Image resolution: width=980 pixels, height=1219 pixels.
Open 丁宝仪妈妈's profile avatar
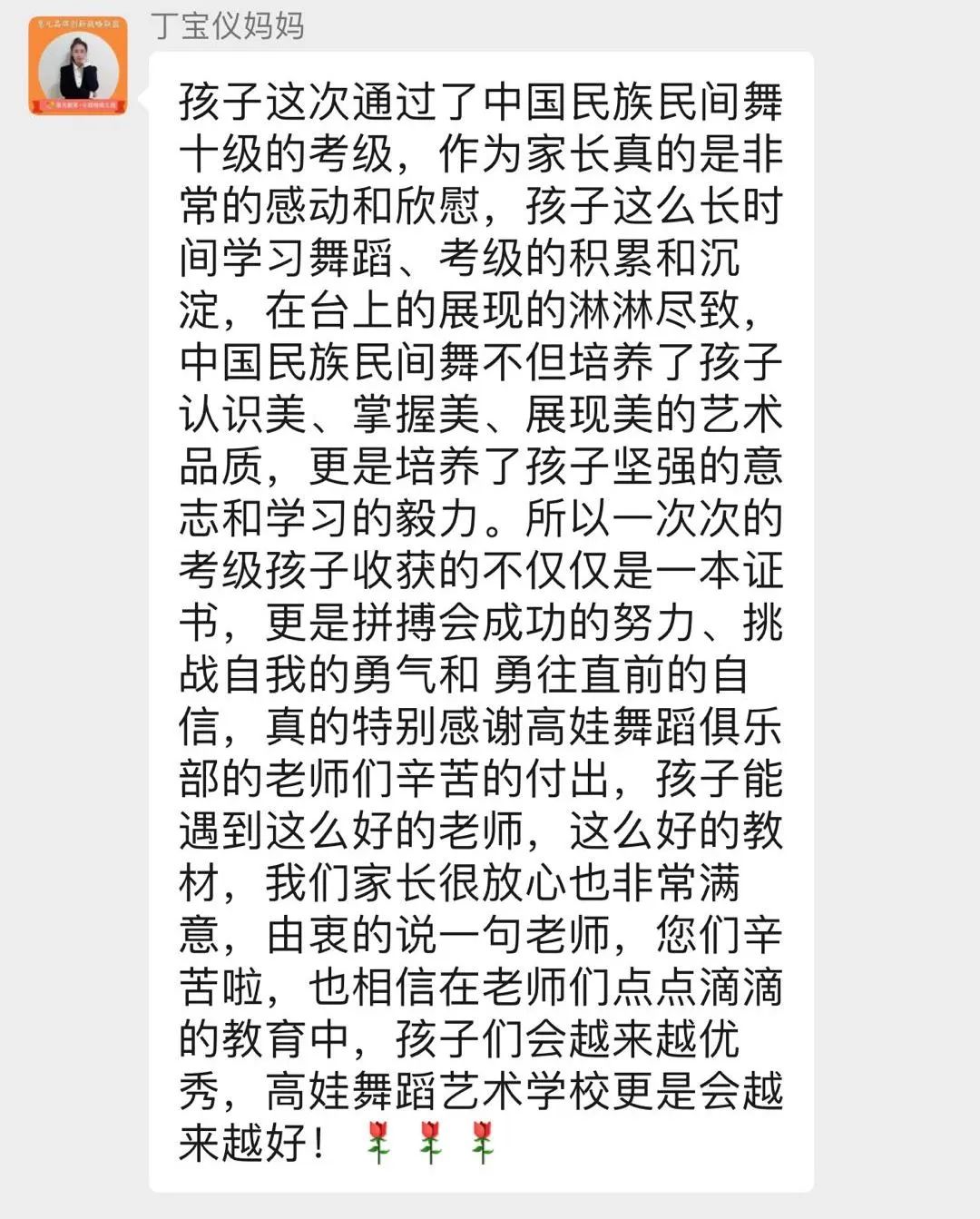78,65
